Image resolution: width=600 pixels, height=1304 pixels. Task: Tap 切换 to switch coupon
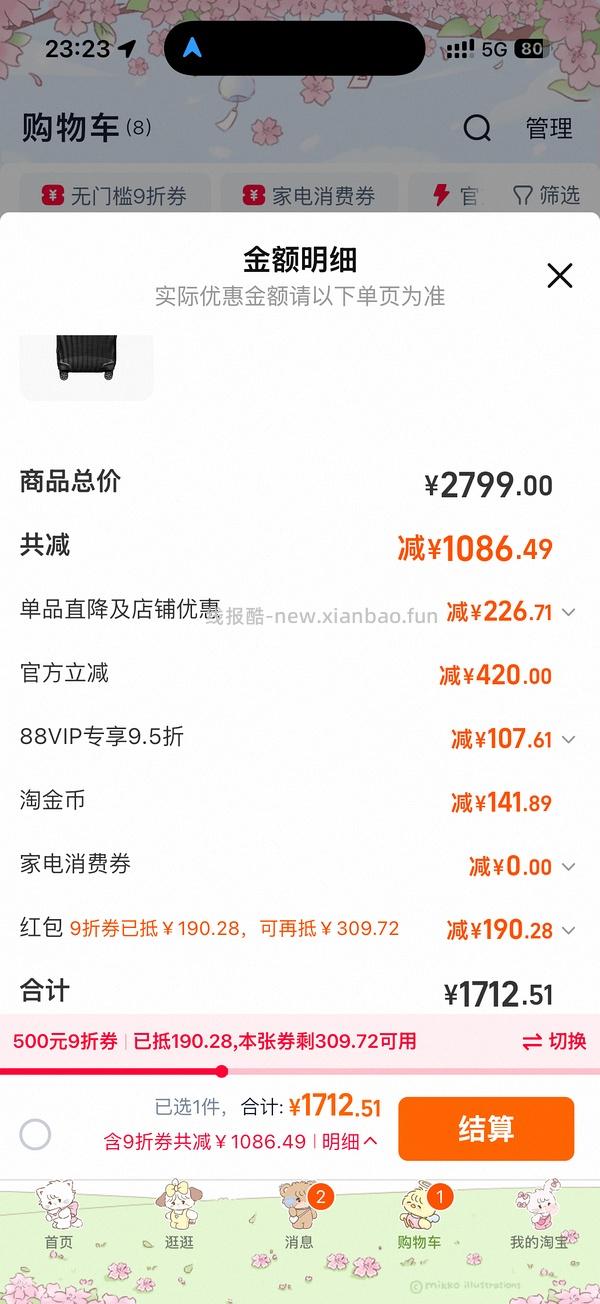click(x=554, y=1041)
